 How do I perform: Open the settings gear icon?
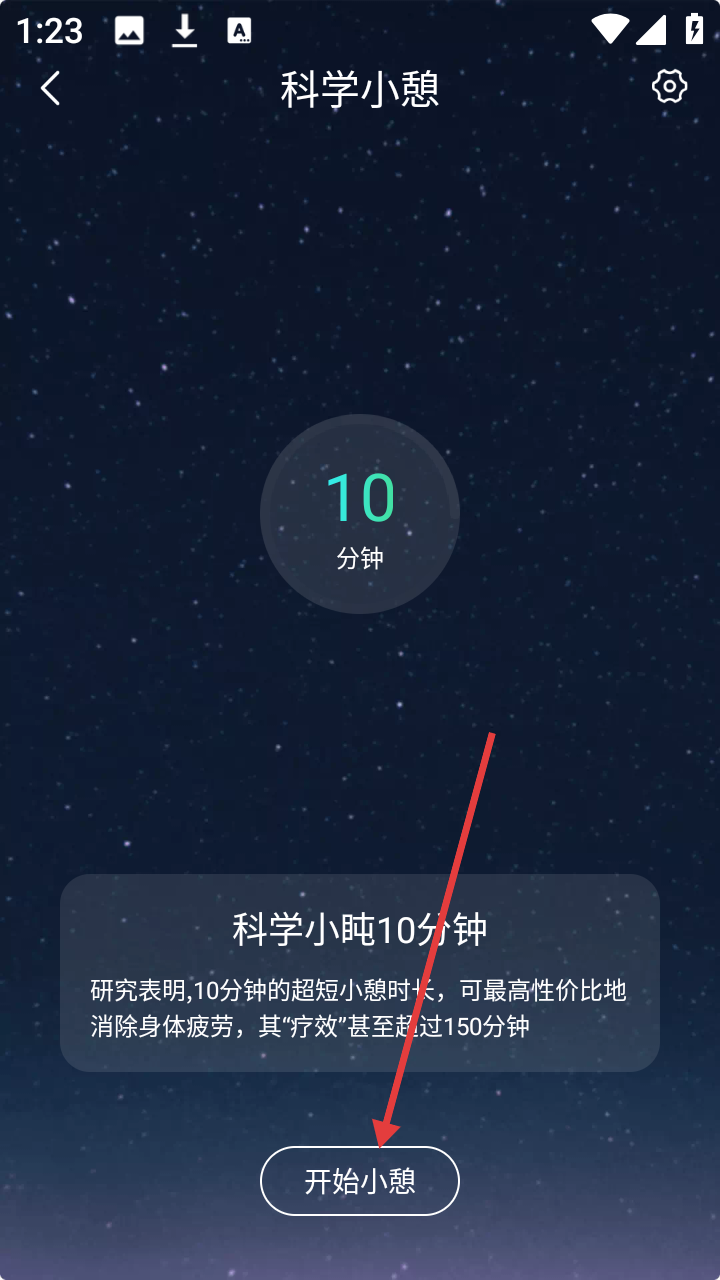tap(669, 87)
